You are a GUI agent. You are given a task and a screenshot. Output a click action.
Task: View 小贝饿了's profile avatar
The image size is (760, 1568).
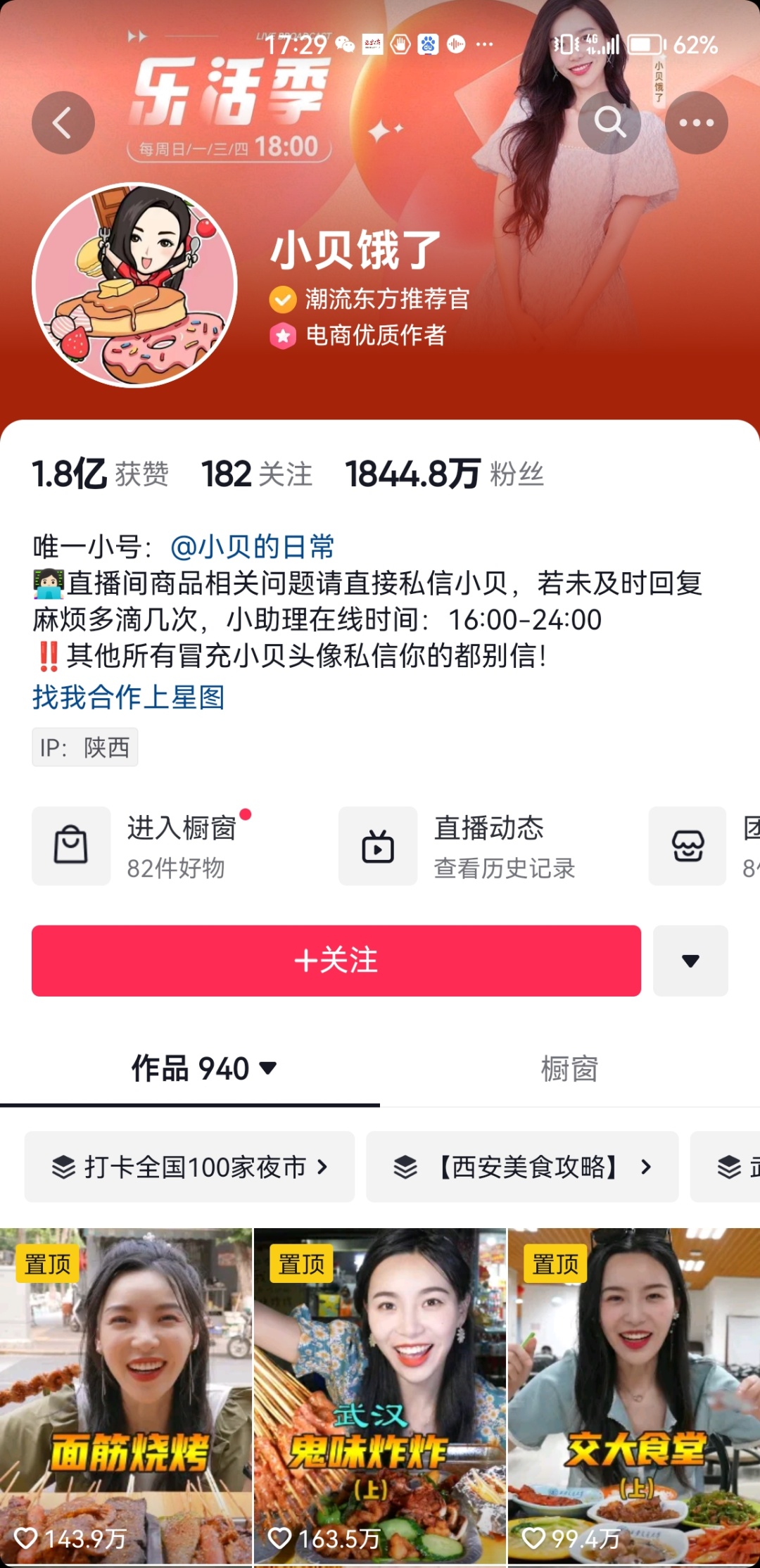(134, 285)
